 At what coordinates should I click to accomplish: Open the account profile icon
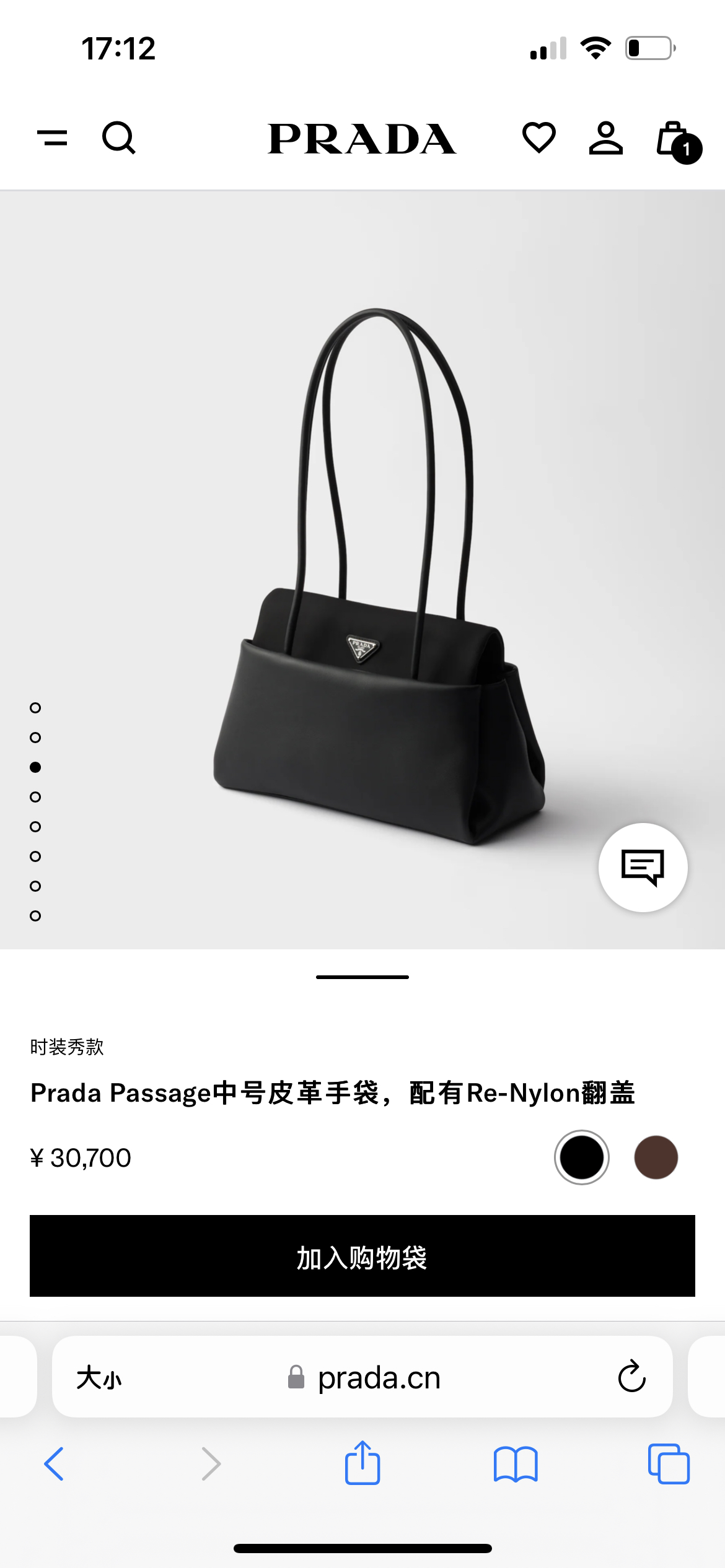pyautogui.click(x=605, y=137)
